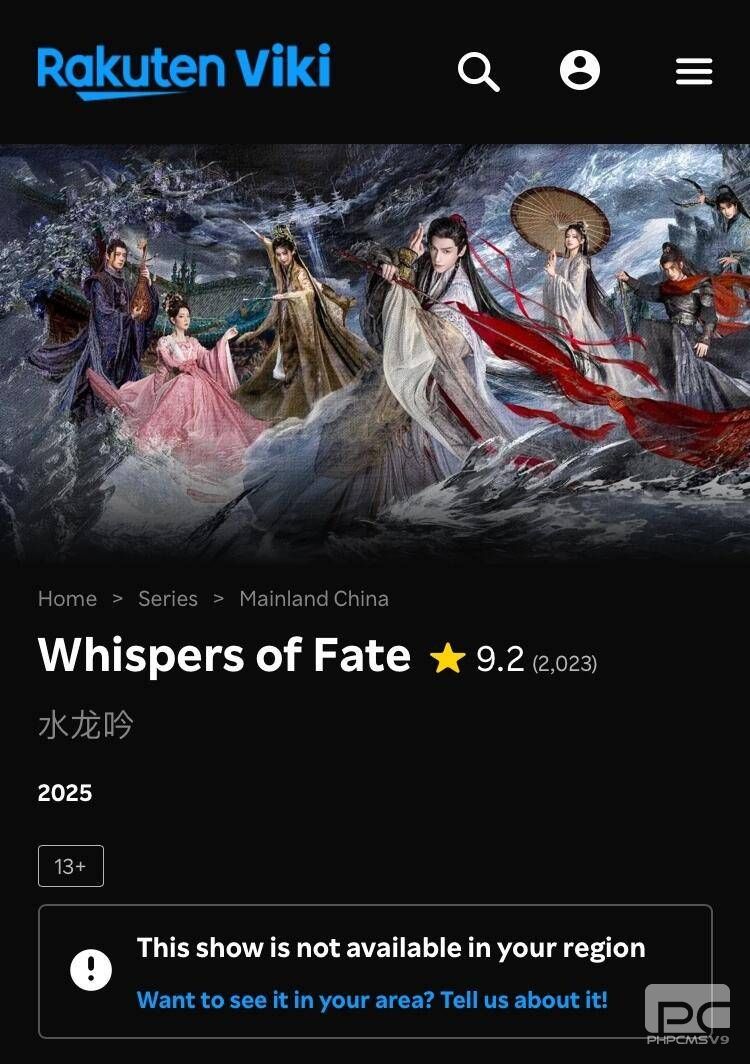The image size is (750, 1064).
Task: Open the hamburger menu
Action: coord(694,71)
